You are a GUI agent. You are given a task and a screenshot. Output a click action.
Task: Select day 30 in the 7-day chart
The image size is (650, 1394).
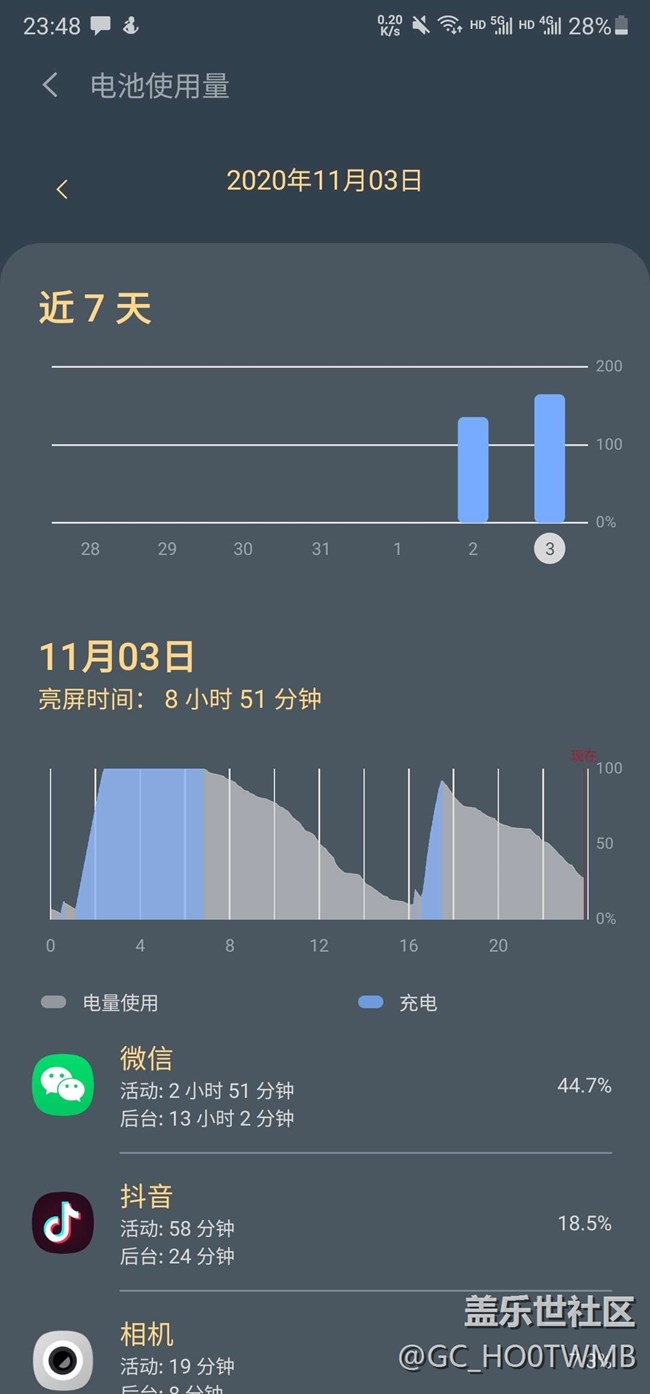[x=243, y=549]
